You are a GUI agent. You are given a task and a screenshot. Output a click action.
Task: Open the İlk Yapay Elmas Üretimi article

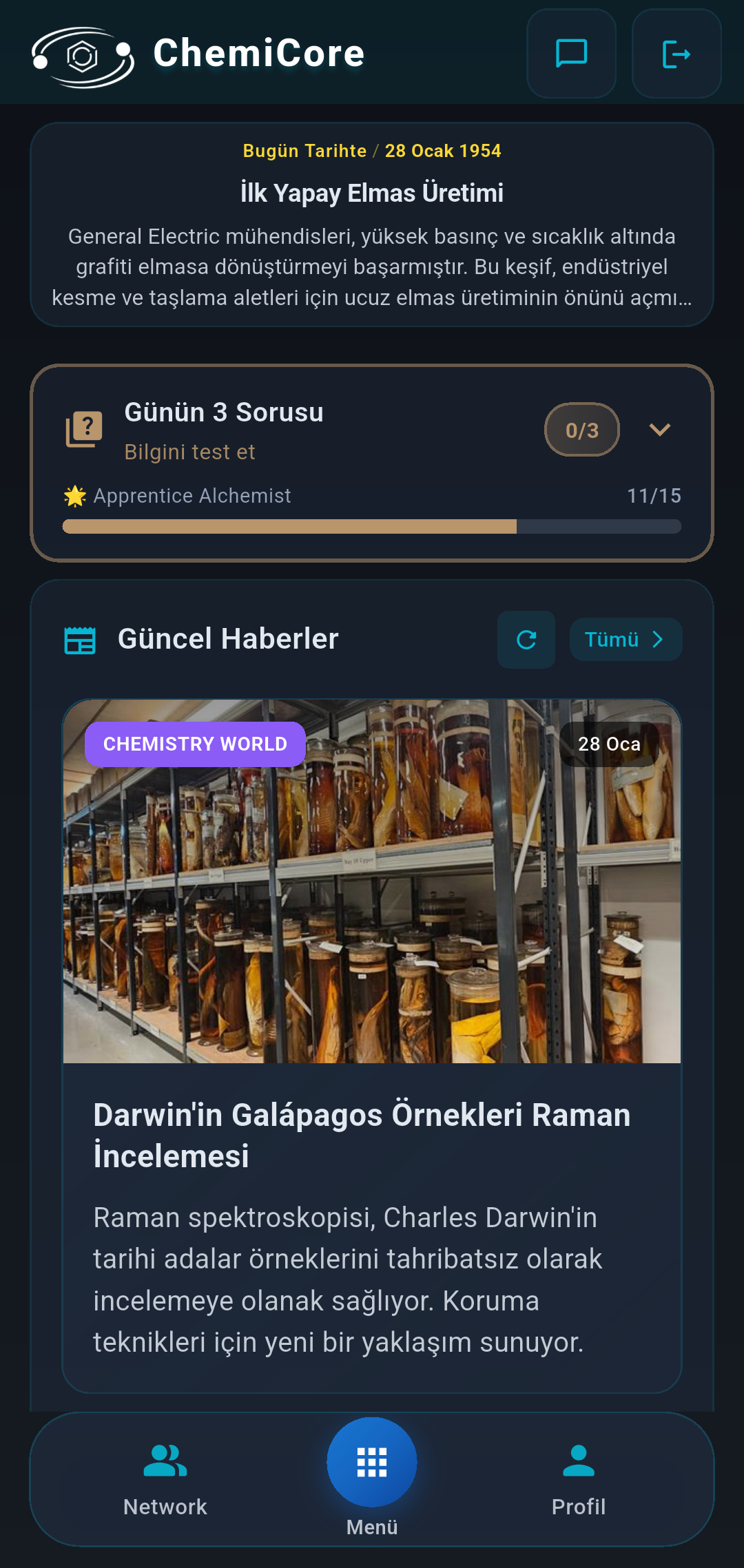pos(372,193)
